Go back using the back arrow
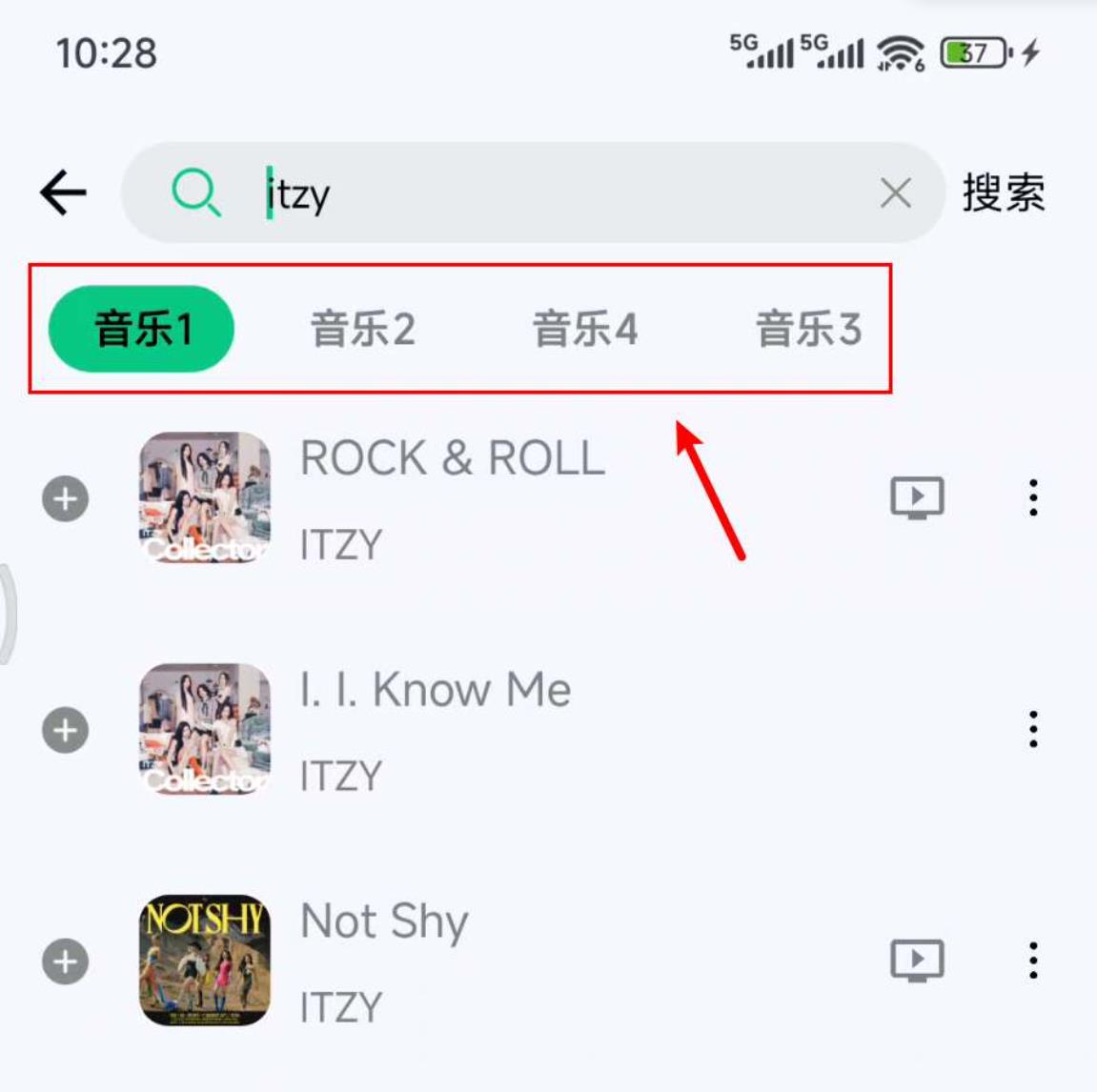 click(x=64, y=193)
